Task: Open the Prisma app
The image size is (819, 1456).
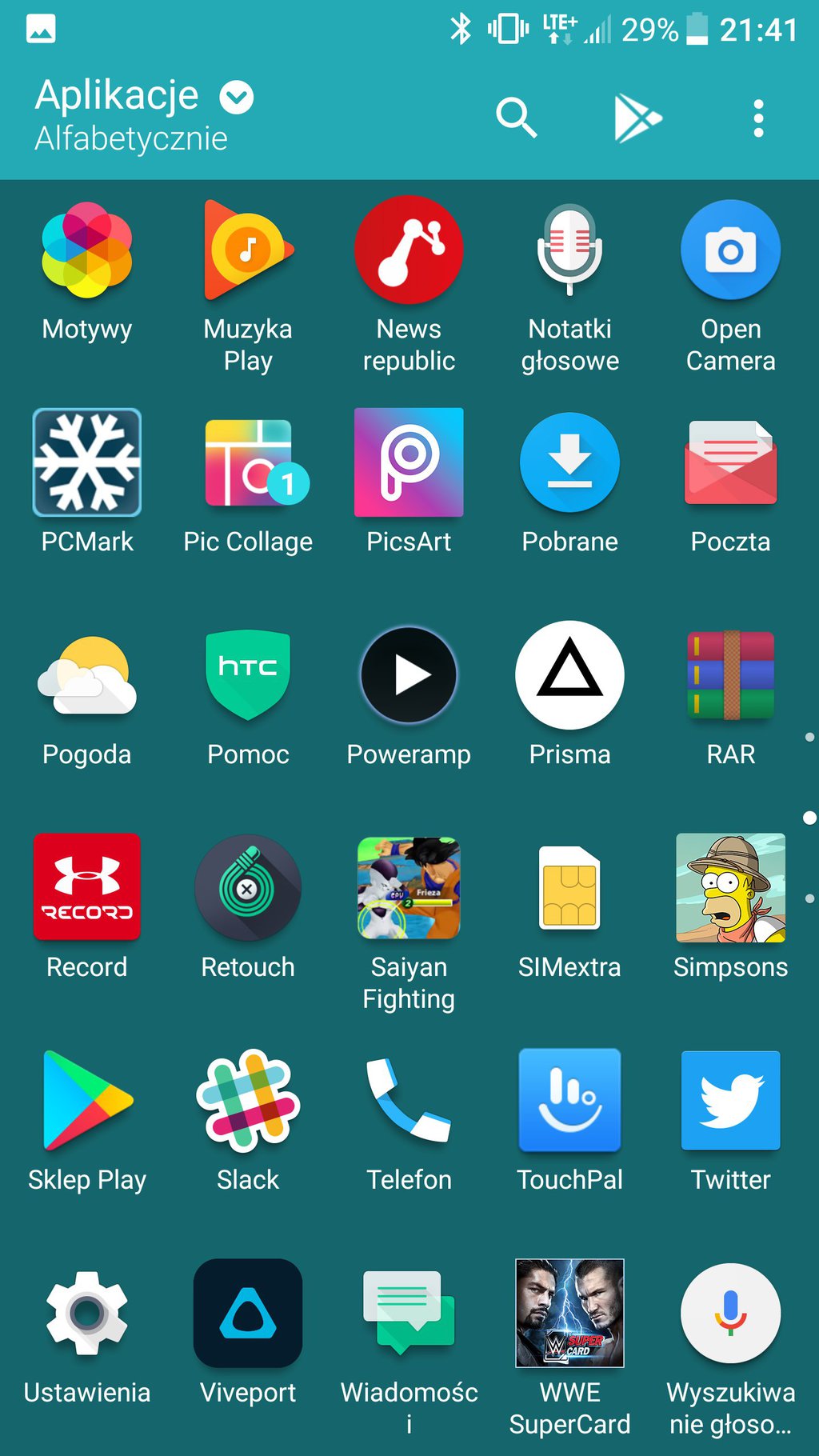Action: click(x=569, y=675)
